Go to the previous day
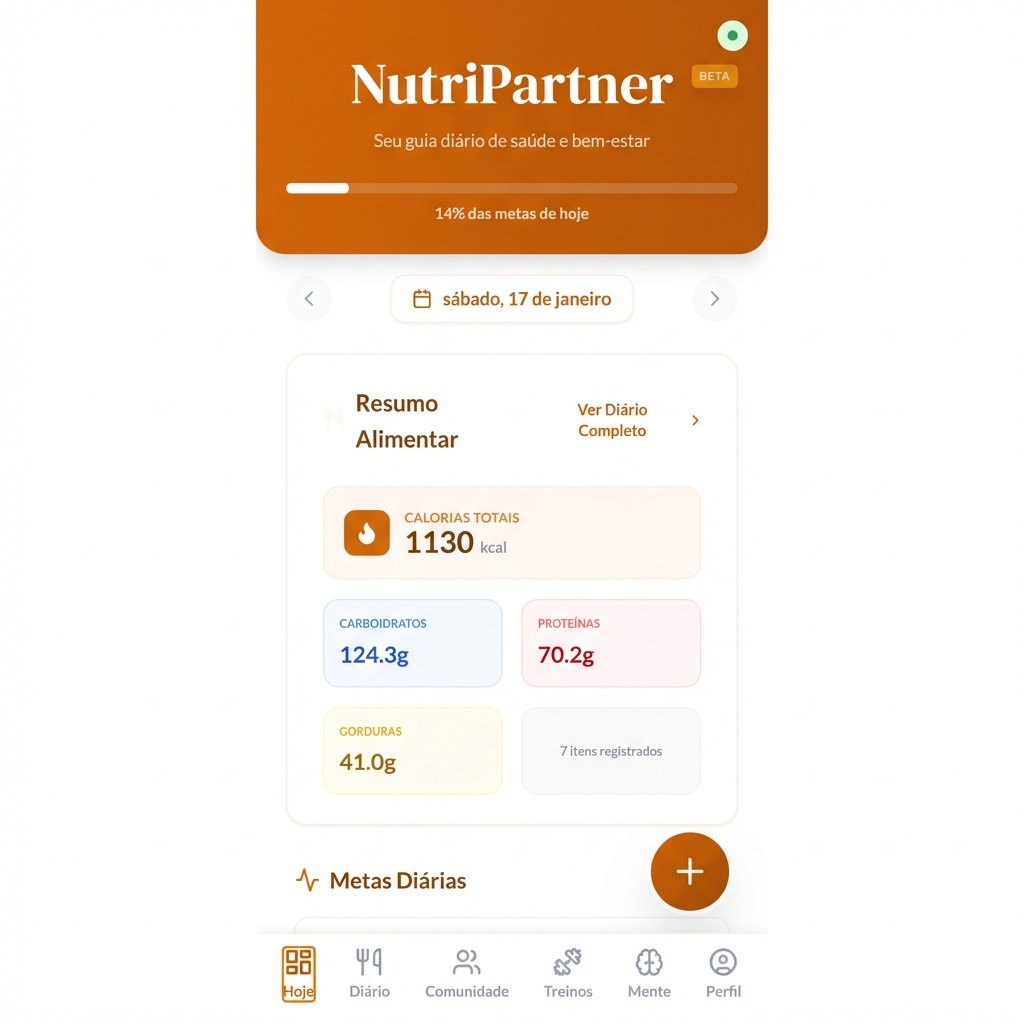This screenshot has width=1024, height=1024. point(309,299)
